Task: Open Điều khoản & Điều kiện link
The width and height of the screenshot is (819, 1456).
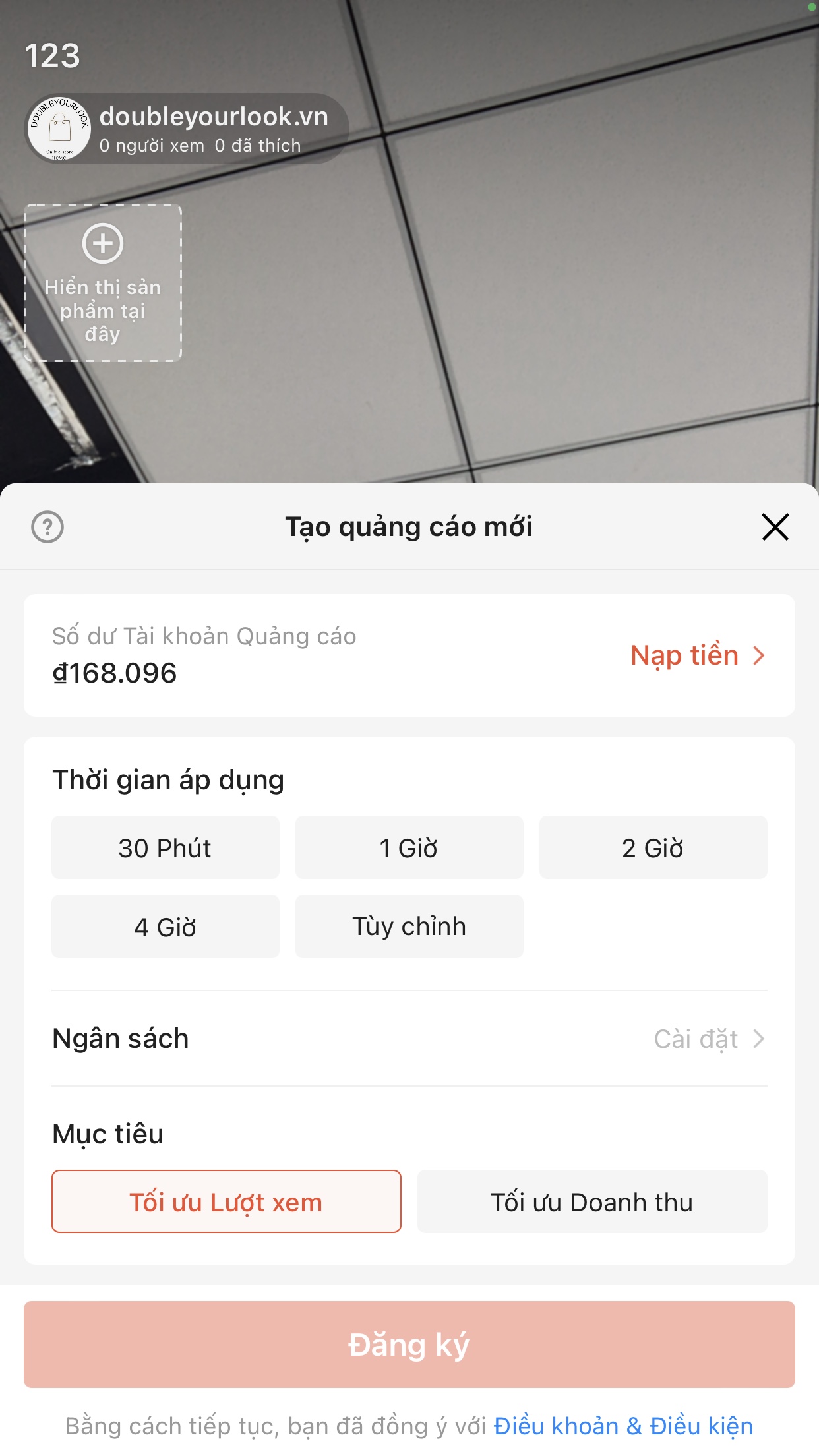Action: coord(623,1426)
